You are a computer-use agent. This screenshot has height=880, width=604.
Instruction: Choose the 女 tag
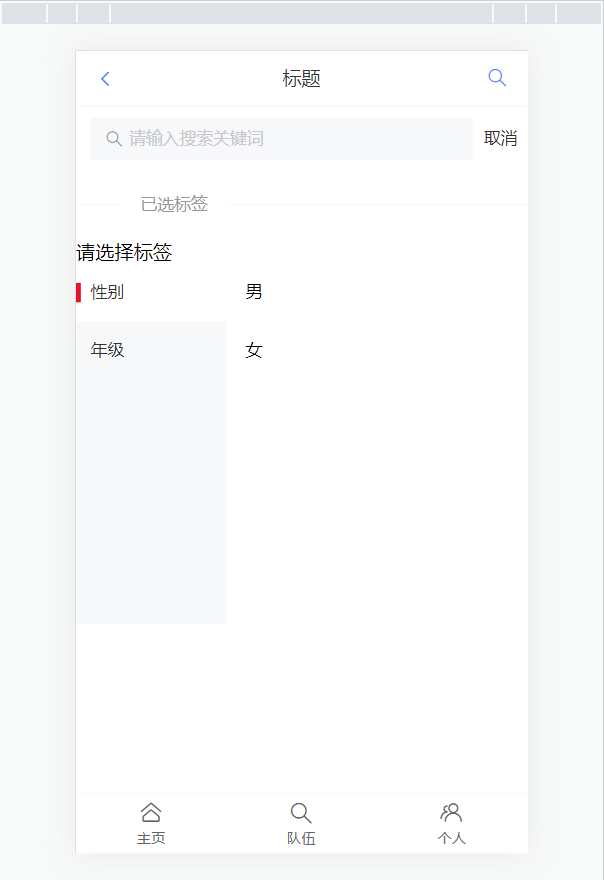[x=254, y=350]
